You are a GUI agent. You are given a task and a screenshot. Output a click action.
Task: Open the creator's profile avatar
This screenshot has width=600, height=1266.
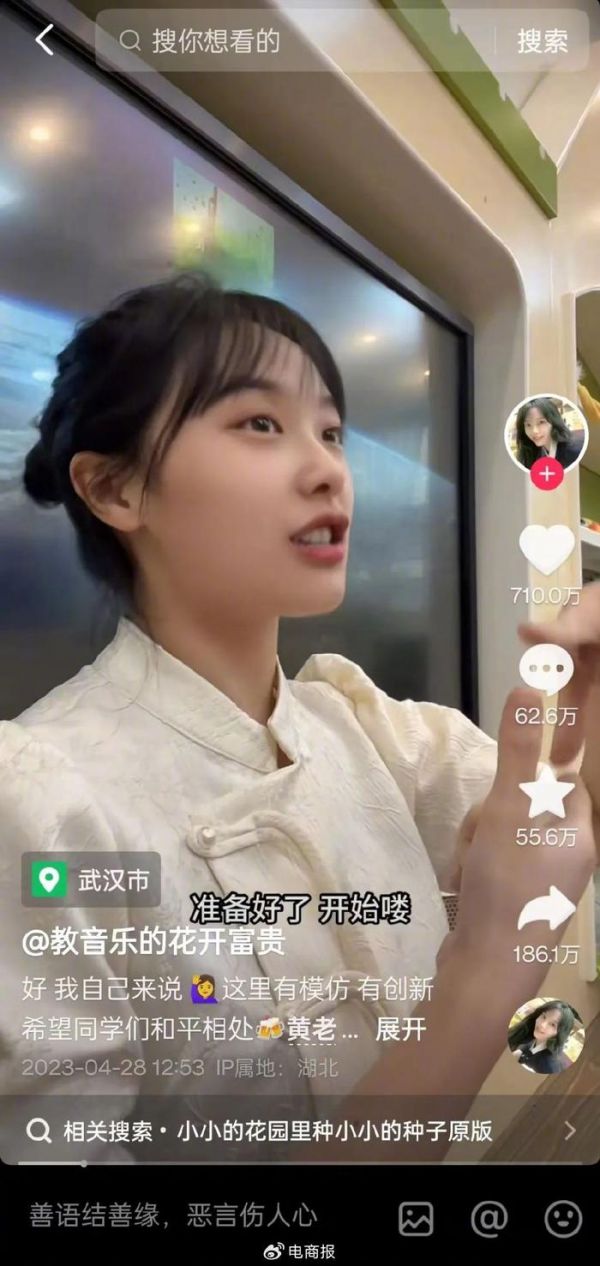click(x=545, y=433)
